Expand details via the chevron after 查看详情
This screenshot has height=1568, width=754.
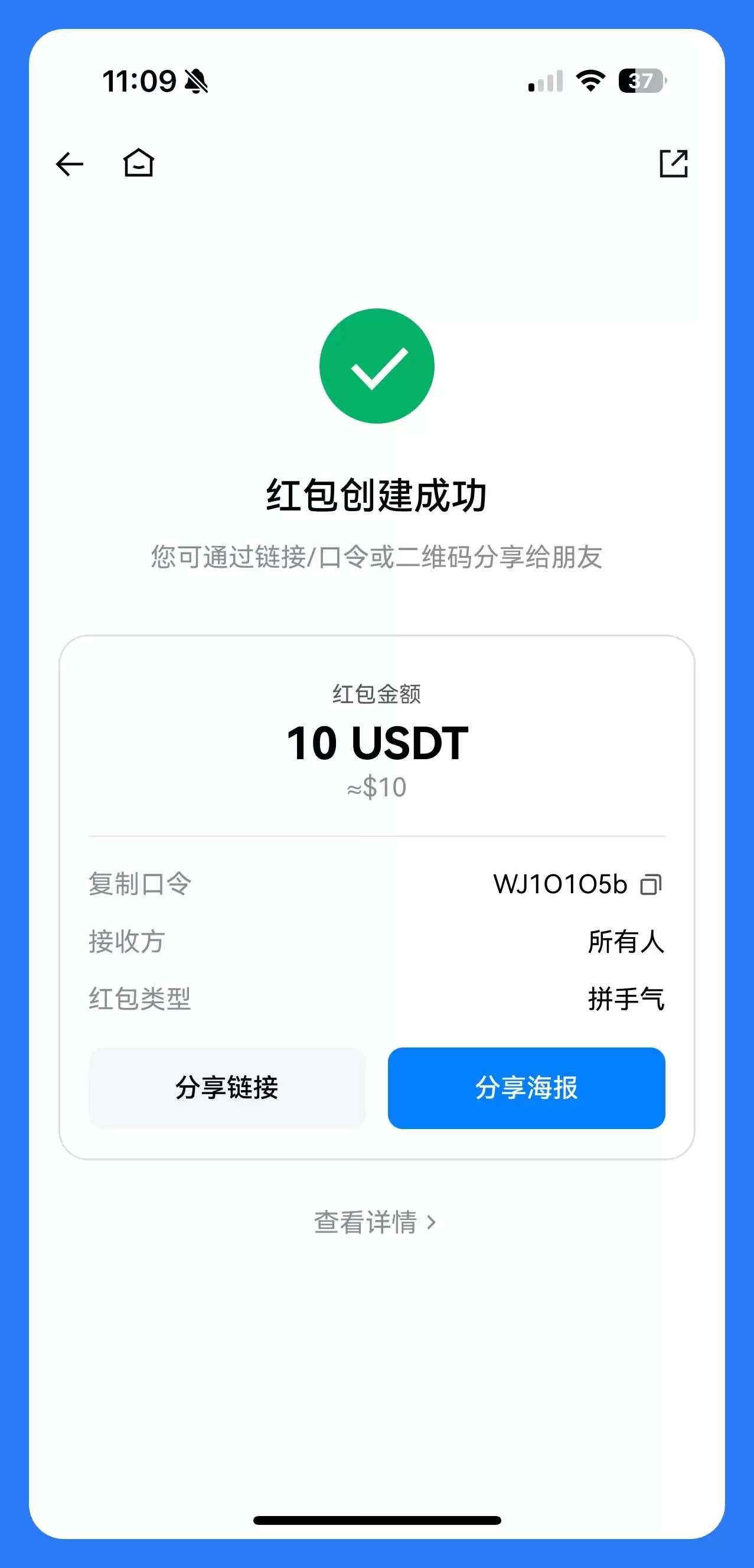coord(432,1223)
